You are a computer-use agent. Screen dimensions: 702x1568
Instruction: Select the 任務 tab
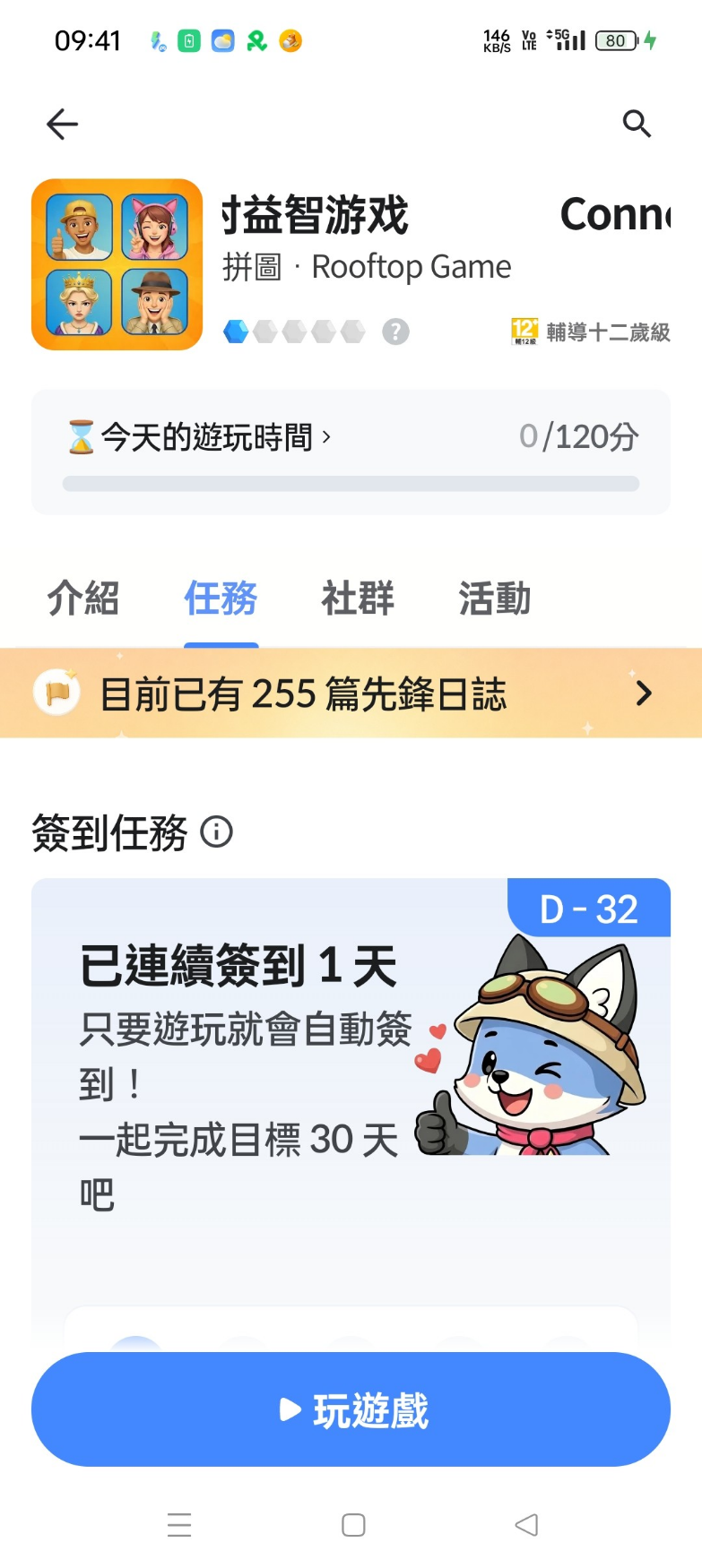[221, 599]
